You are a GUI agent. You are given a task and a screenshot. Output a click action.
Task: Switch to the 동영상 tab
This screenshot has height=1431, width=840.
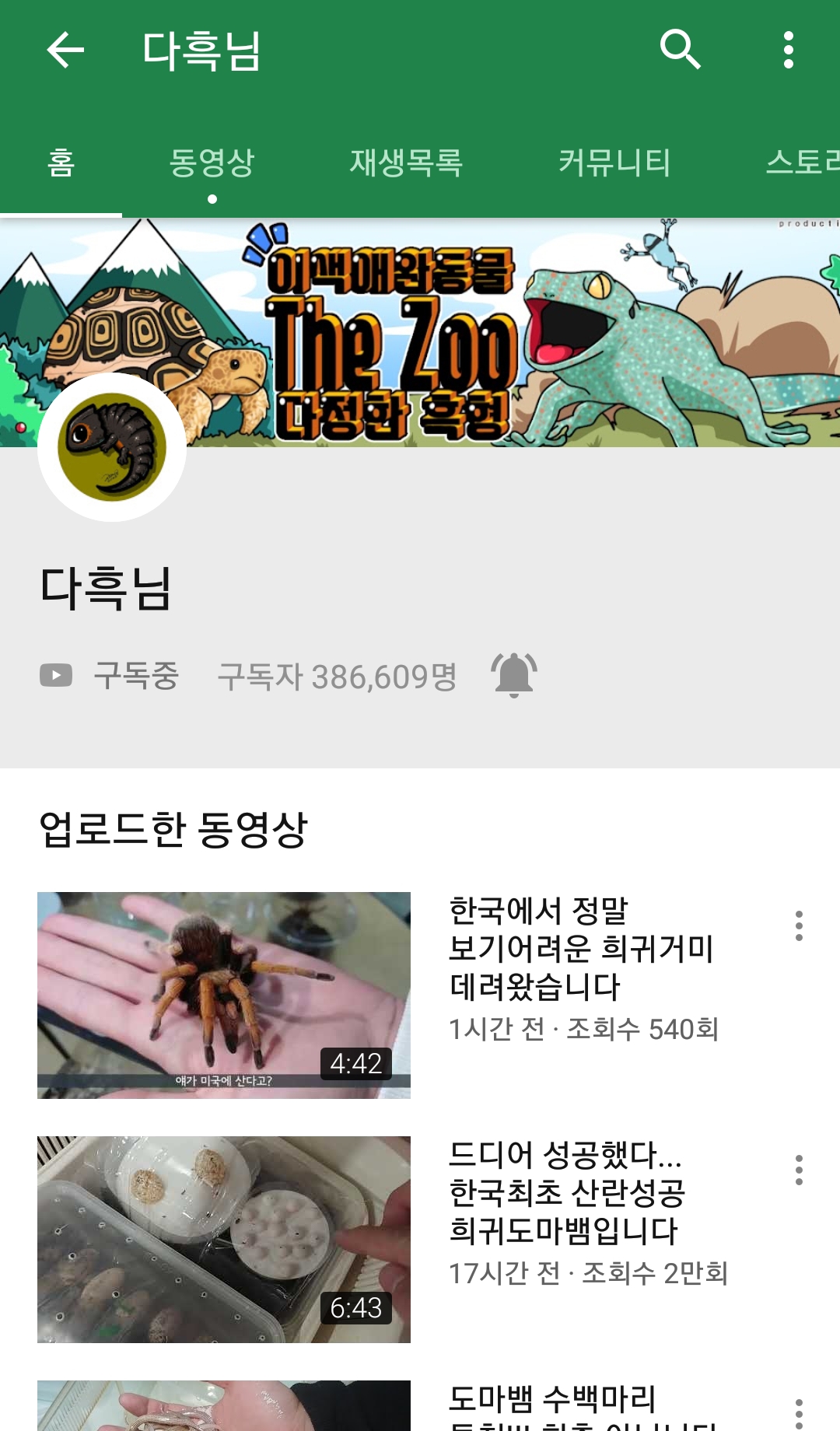[212, 163]
